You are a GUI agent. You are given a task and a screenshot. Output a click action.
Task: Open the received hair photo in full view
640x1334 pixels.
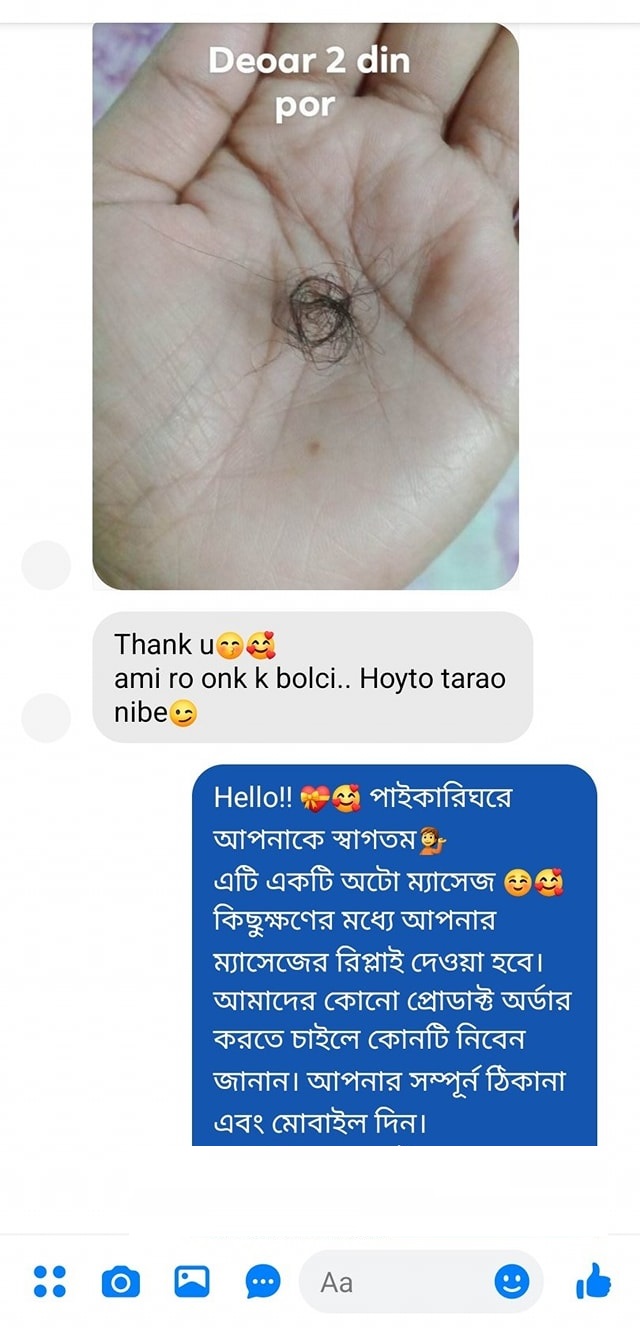(305, 305)
